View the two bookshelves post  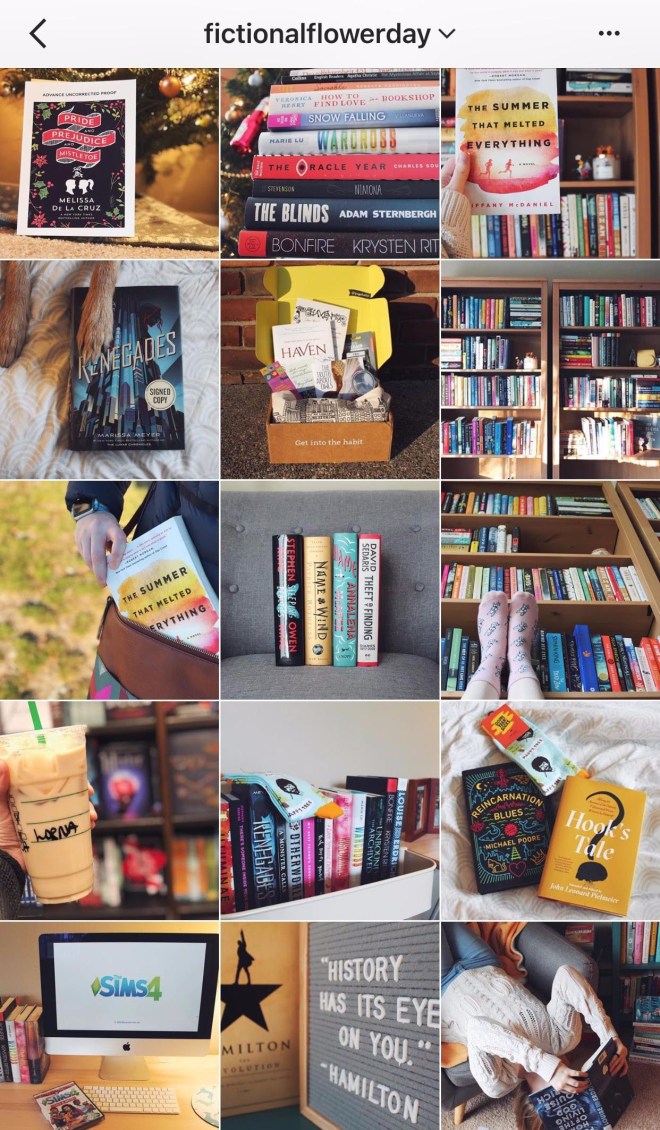click(x=550, y=370)
